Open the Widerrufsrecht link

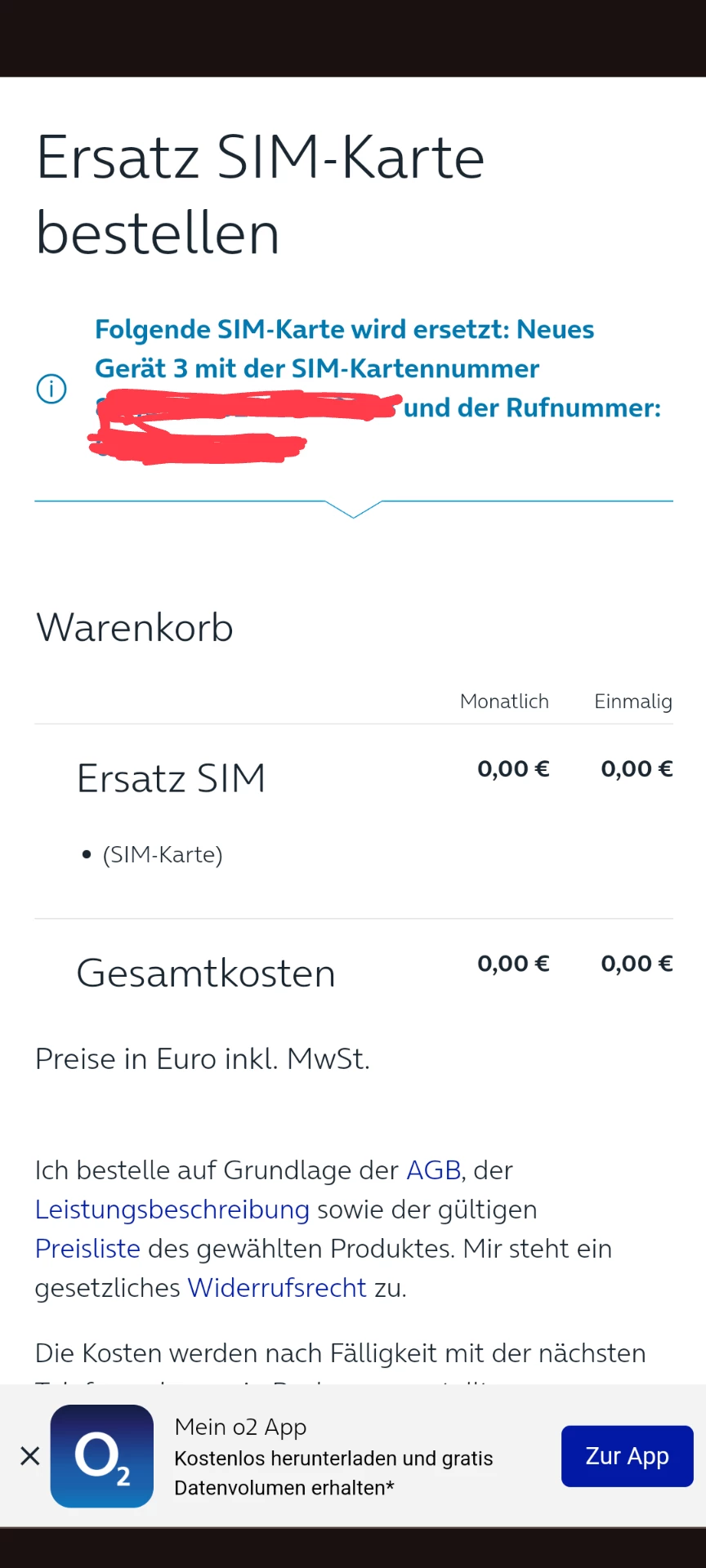coord(277,1288)
